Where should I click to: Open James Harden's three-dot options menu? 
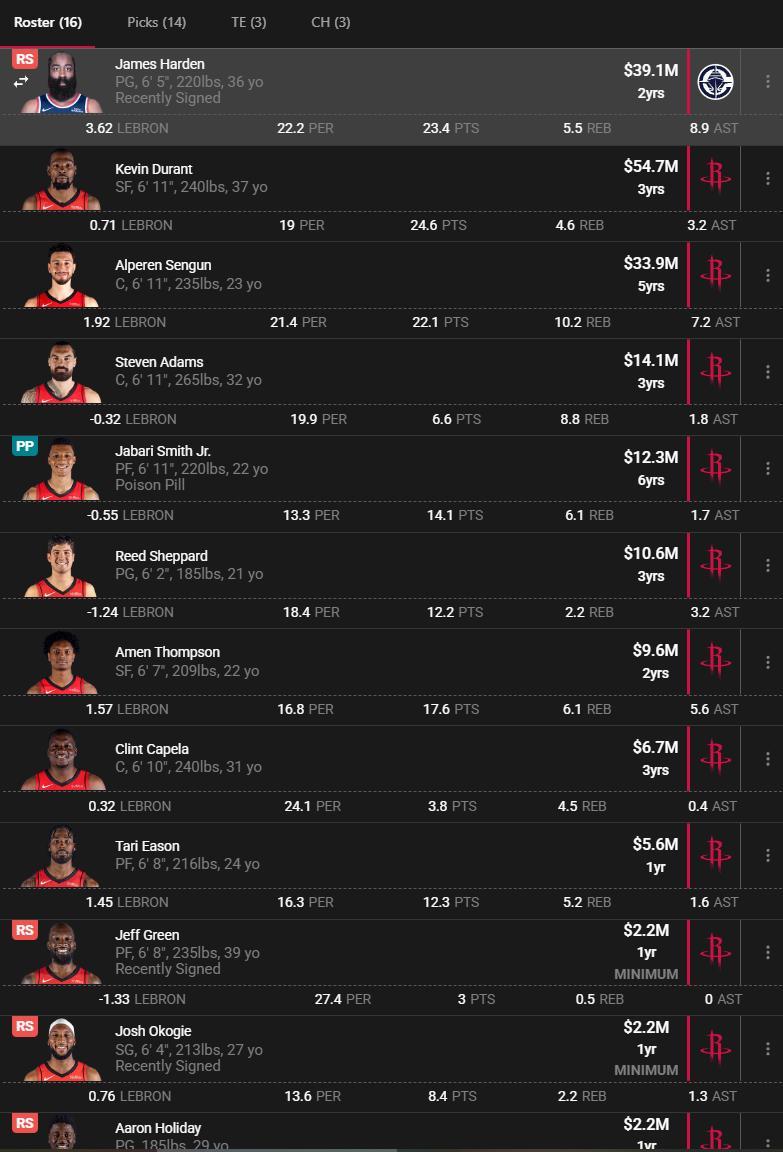[767, 81]
